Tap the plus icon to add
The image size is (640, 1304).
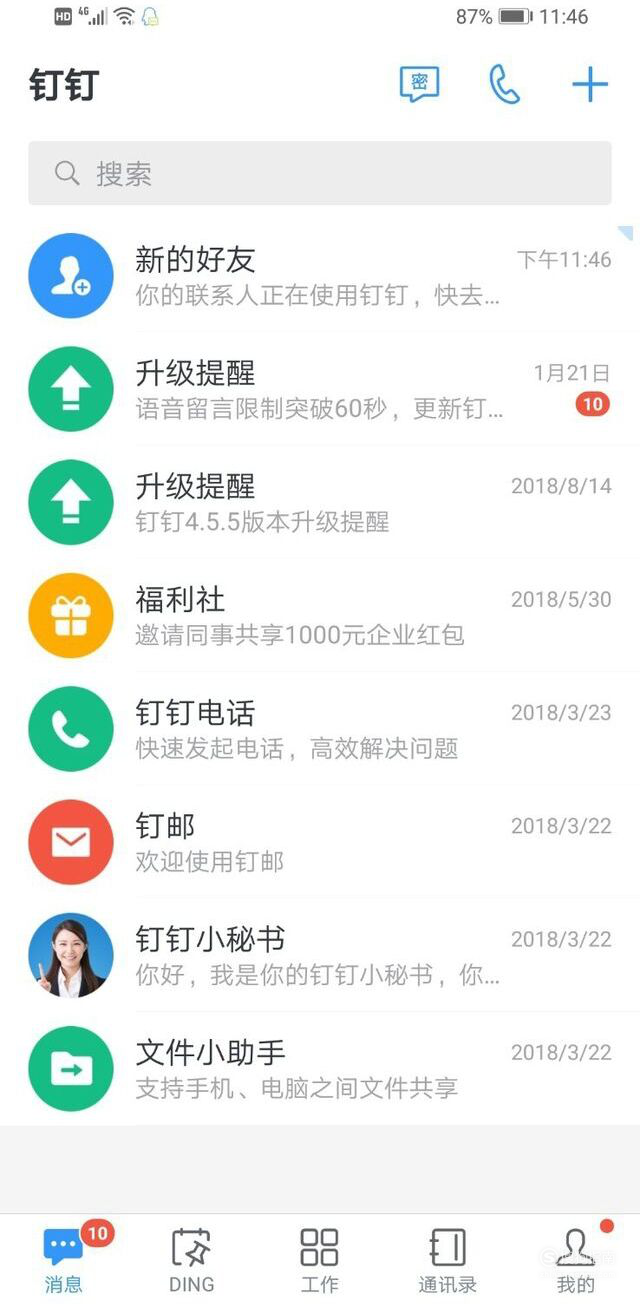(590, 85)
